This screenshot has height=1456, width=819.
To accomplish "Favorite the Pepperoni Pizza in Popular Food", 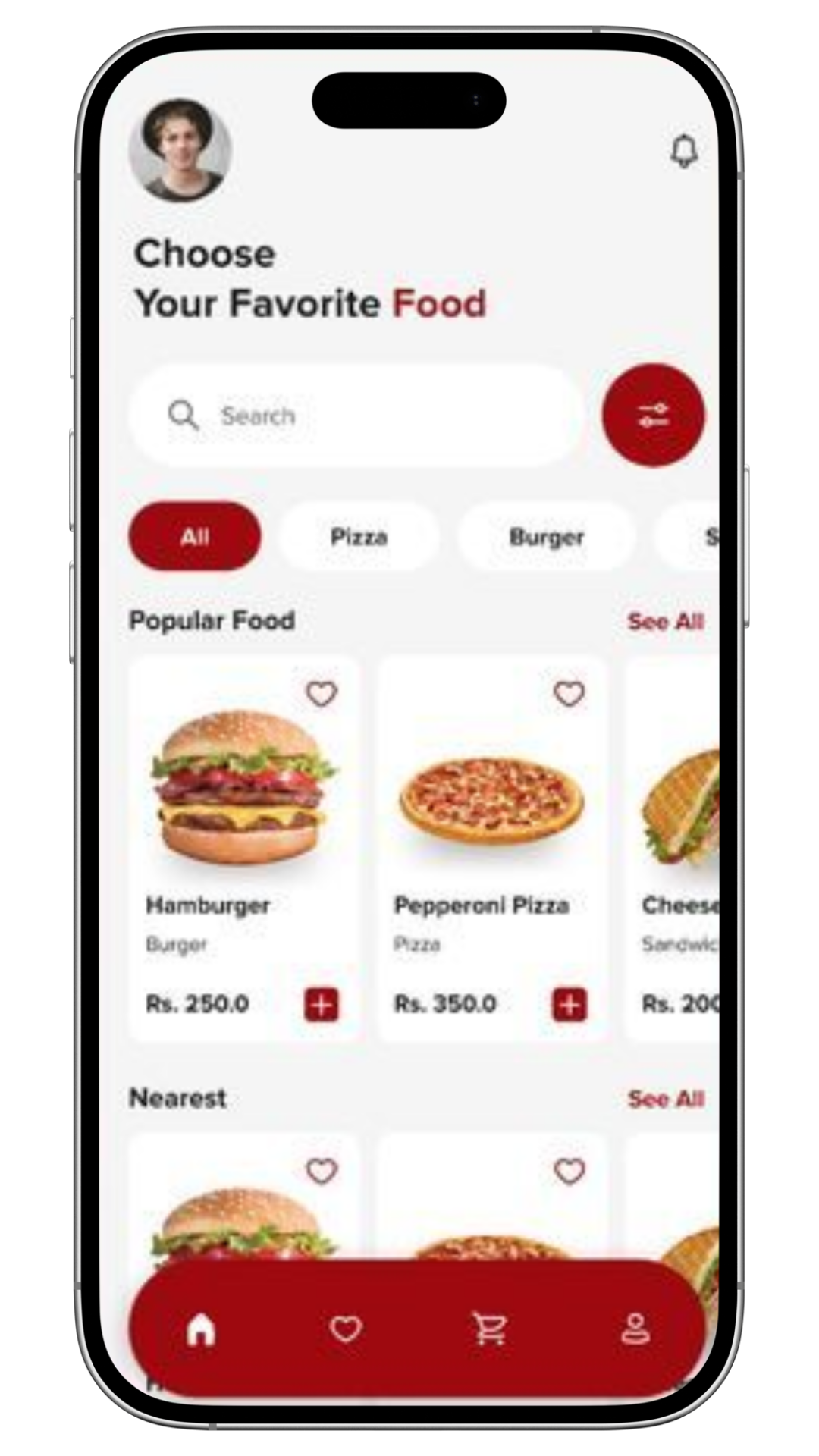I will point(569,694).
